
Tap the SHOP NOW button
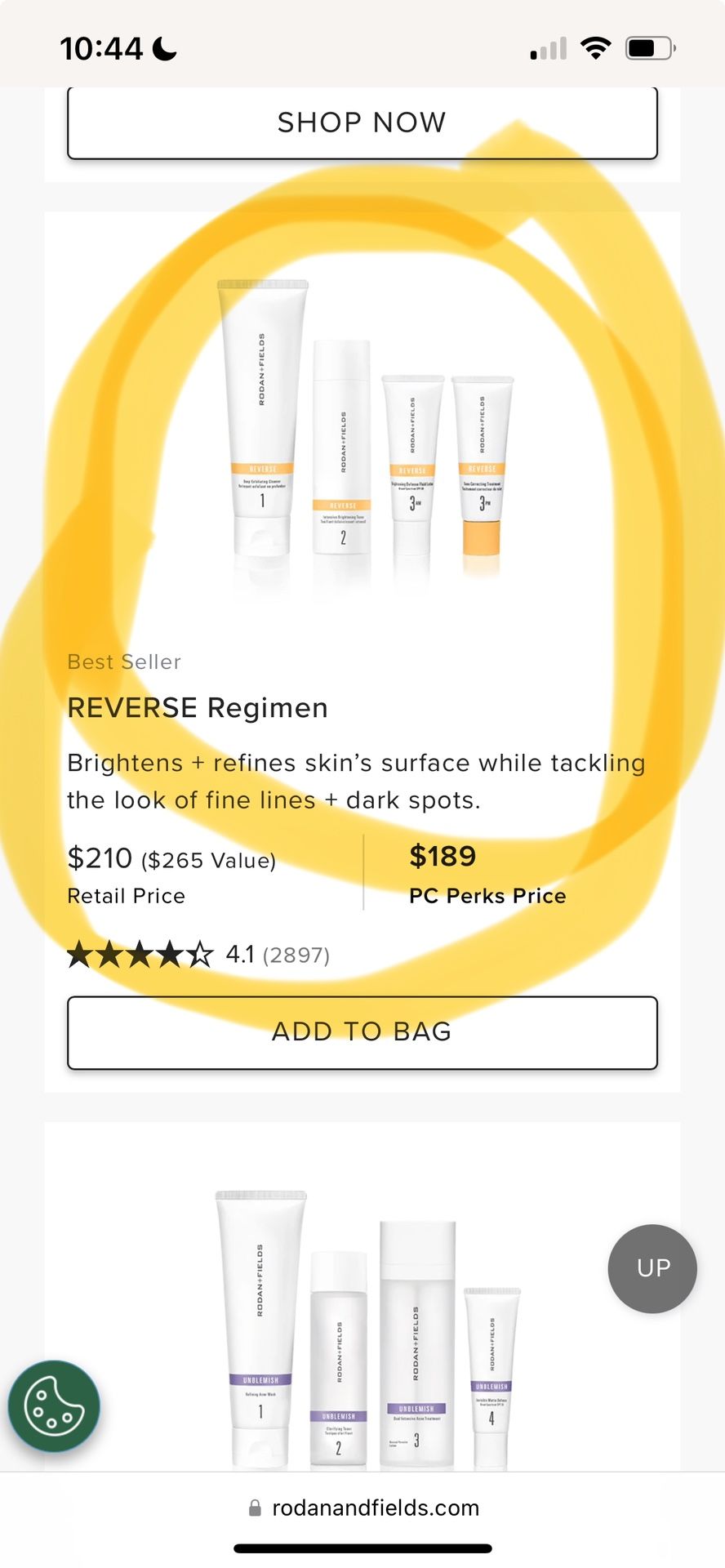(362, 122)
